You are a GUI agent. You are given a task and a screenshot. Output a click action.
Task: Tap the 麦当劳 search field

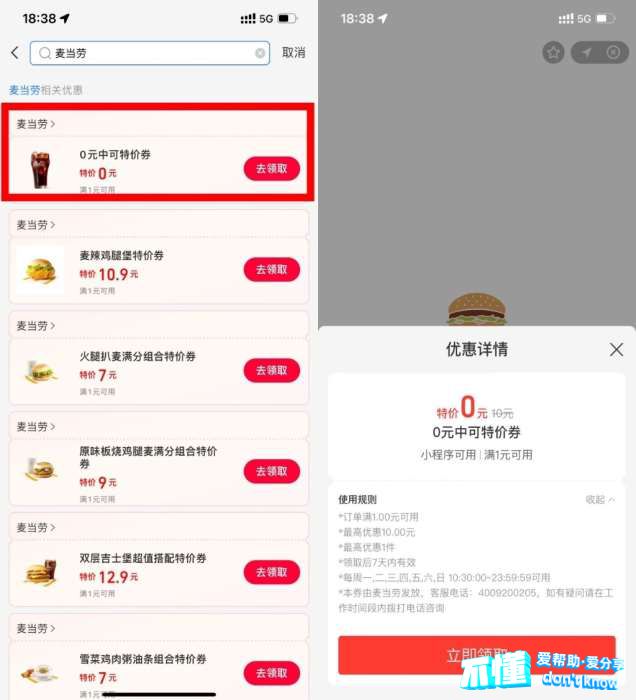[150, 53]
